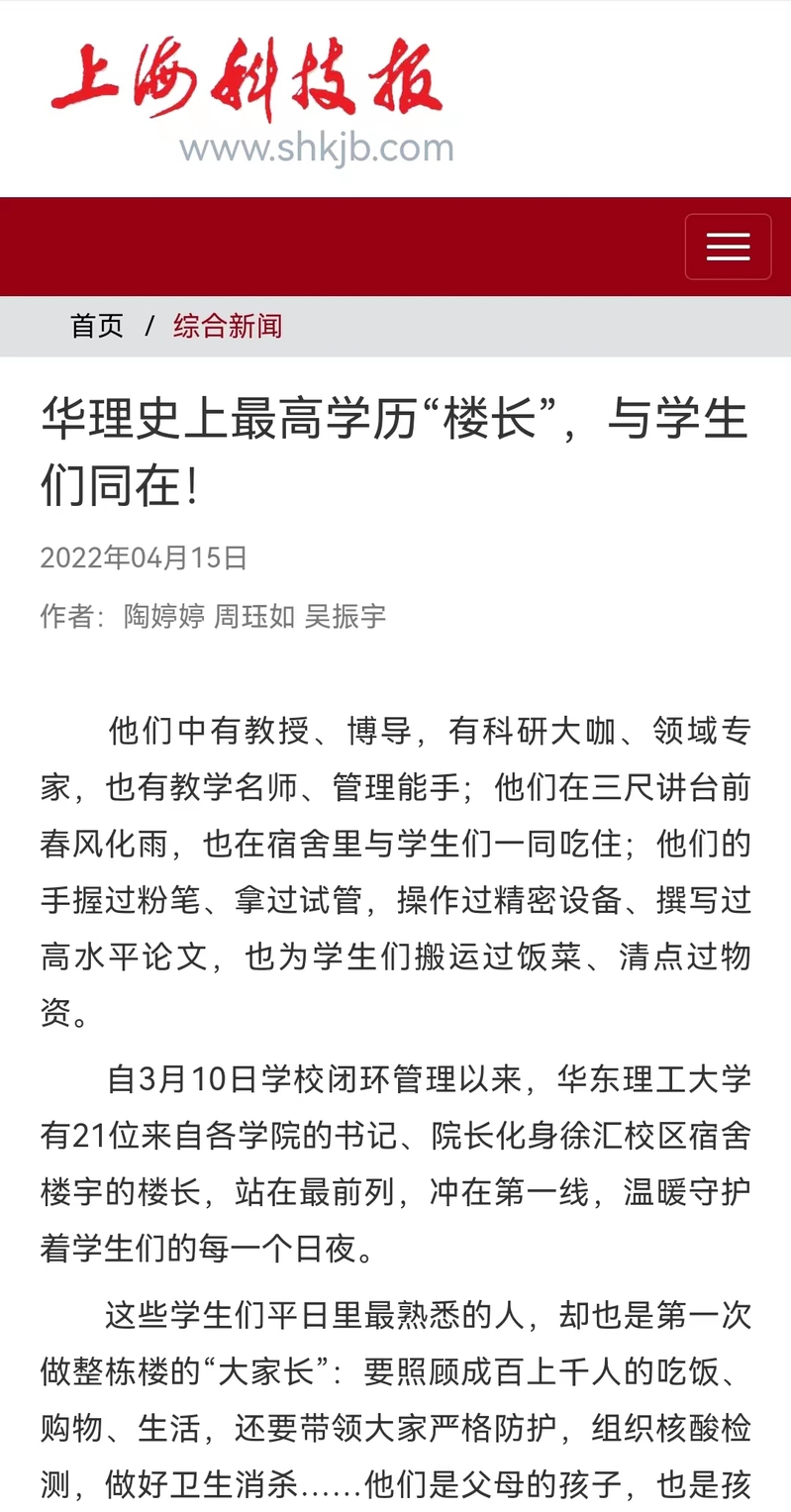Open the hamburger navigation menu
Screen dimensions: 791x1512
(x=728, y=247)
